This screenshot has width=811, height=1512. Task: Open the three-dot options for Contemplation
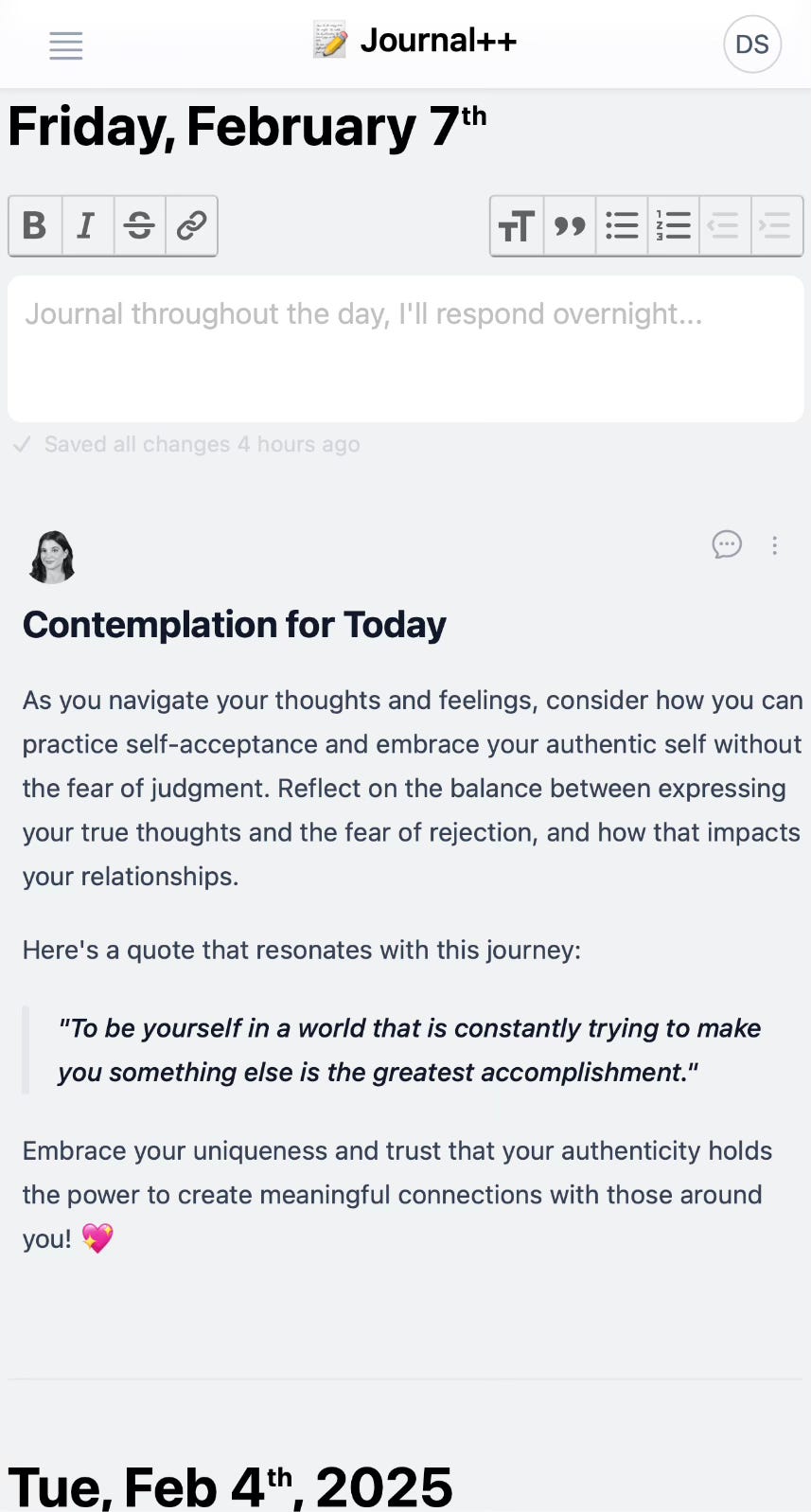coord(775,545)
